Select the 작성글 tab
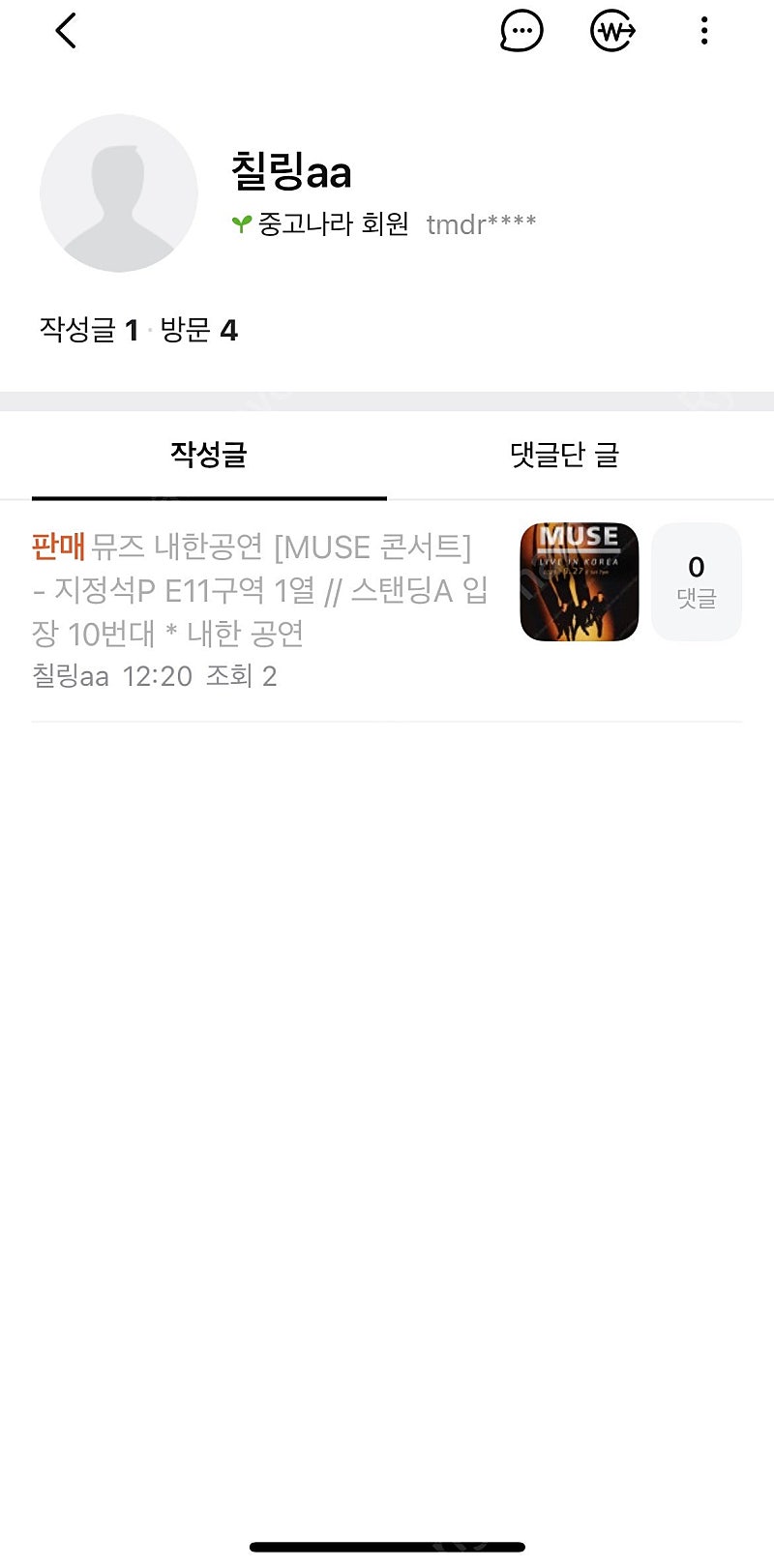 click(209, 455)
